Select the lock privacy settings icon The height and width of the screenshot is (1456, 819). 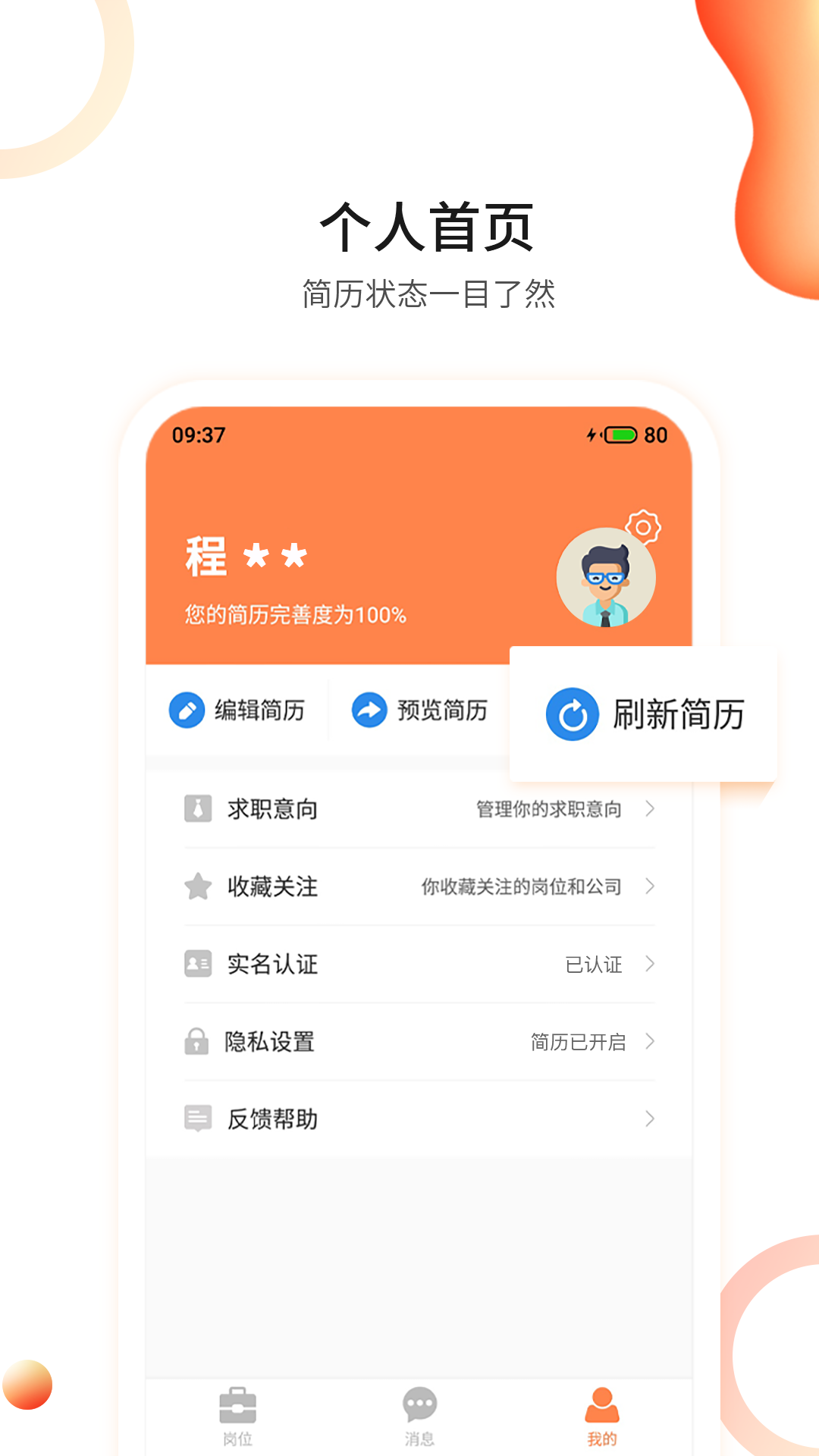click(196, 1041)
